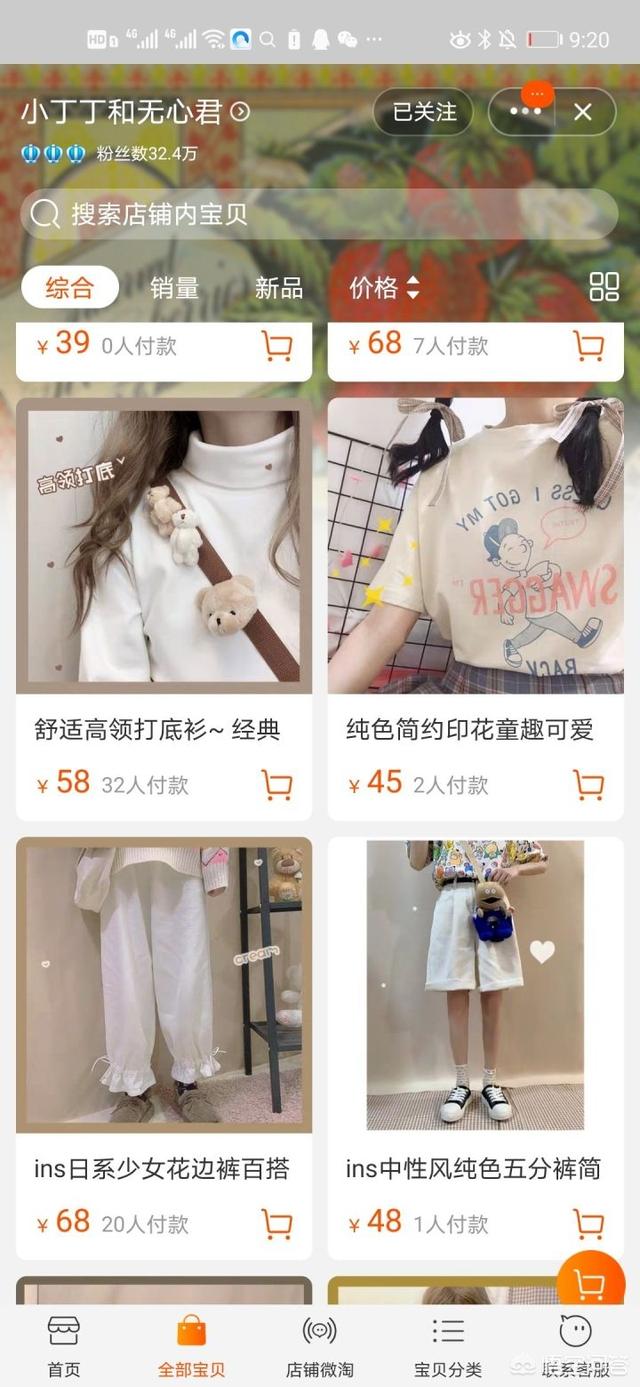The width and height of the screenshot is (640, 1387).
Task: View the 纯色简约印花童趣可爱 T-shirt
Action: pos(476,560)
